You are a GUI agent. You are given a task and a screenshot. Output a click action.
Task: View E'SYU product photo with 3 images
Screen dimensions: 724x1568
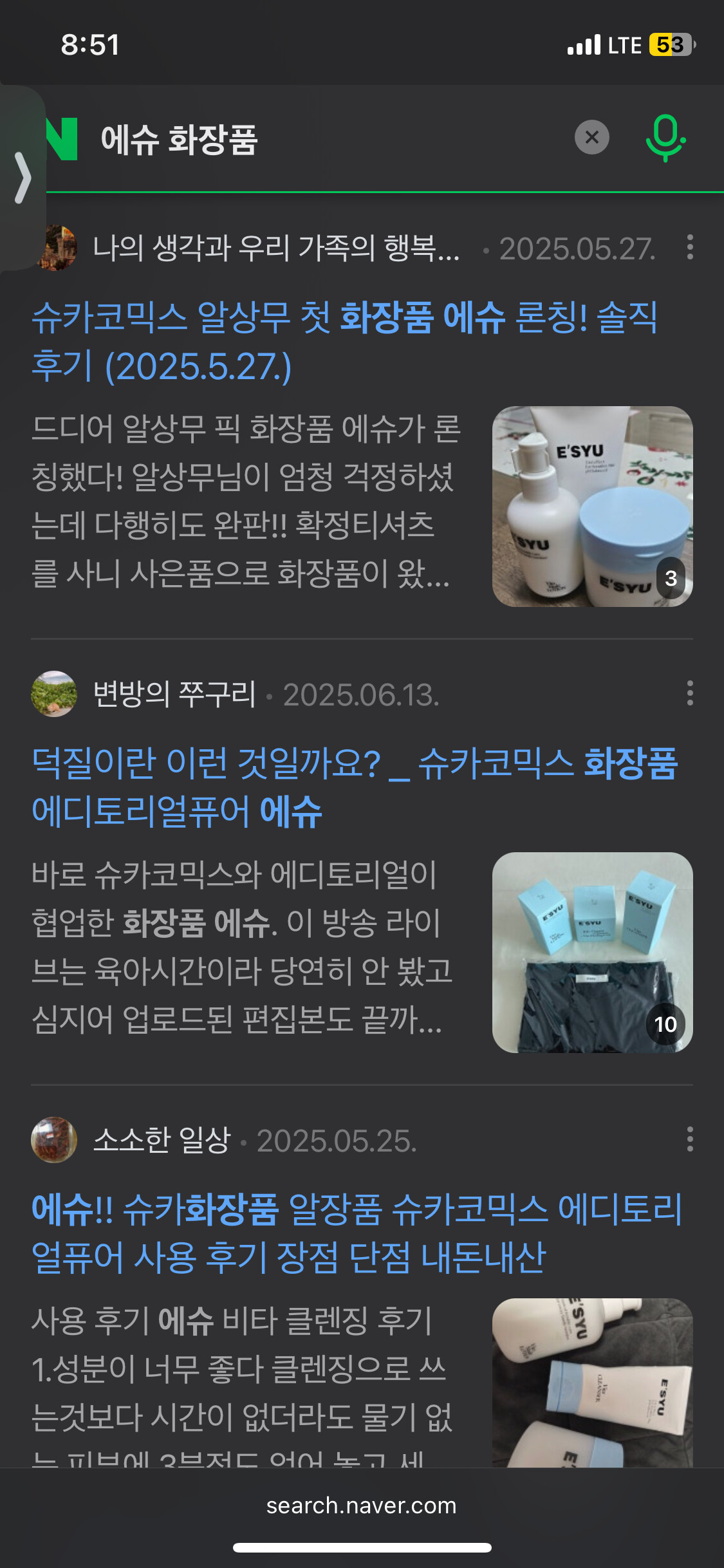tap(592, 507)
